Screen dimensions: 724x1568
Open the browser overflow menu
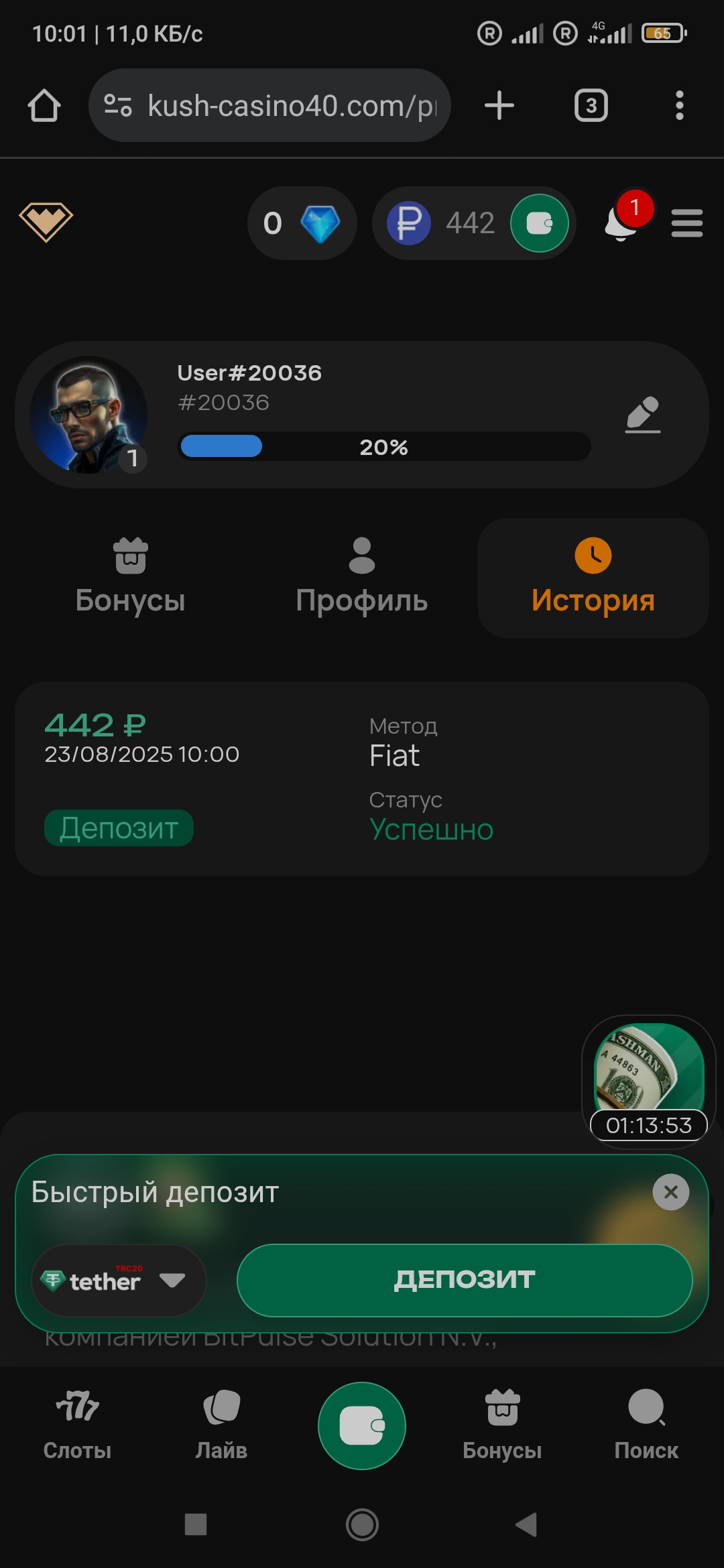(x=679, y=106)
